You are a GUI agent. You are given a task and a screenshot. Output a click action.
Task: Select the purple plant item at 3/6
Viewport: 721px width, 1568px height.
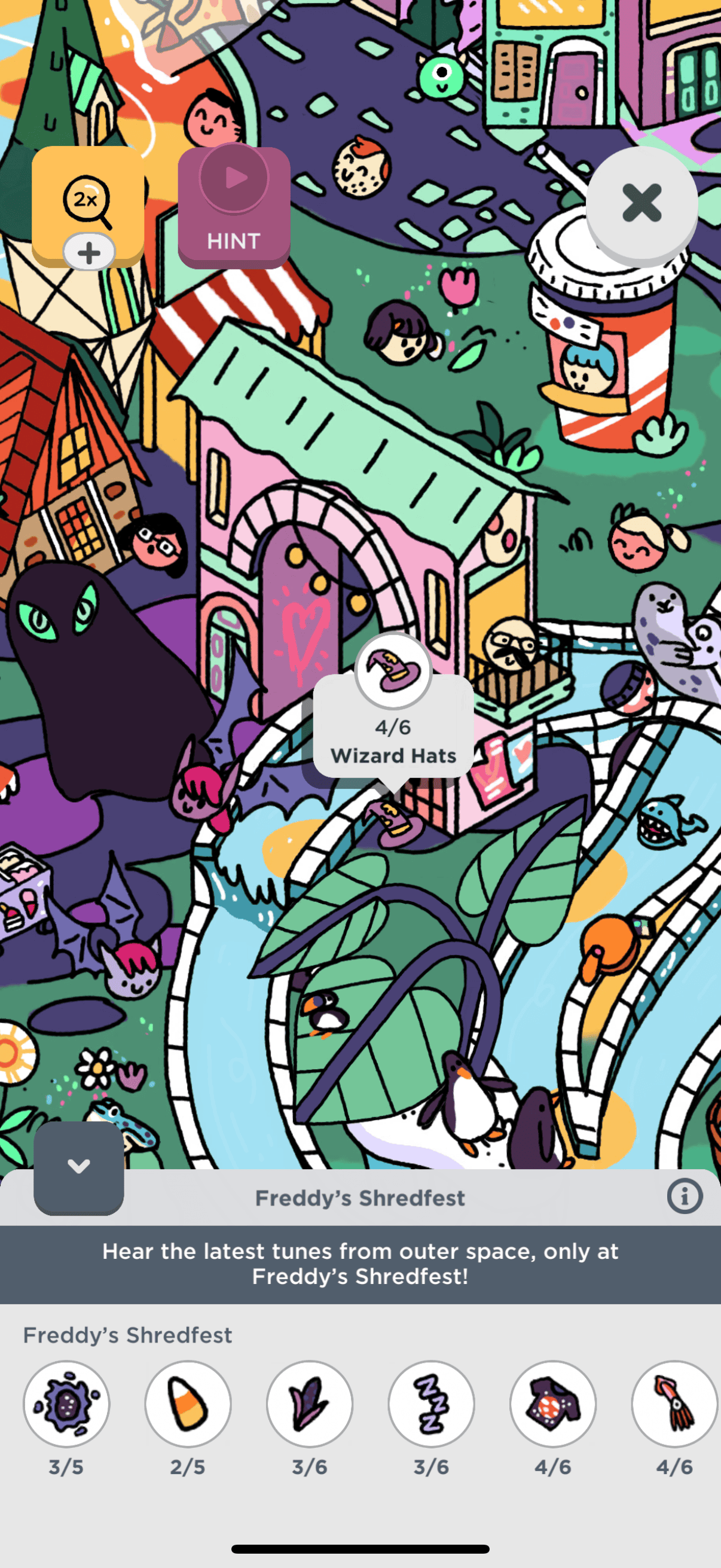[x=310, y=1404]
